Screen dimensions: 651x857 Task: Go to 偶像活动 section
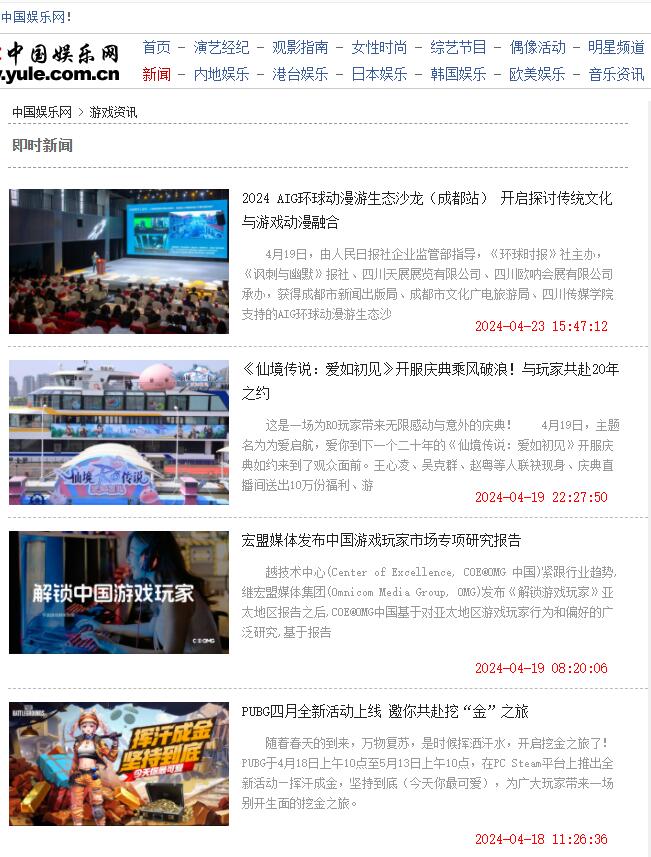537,47
